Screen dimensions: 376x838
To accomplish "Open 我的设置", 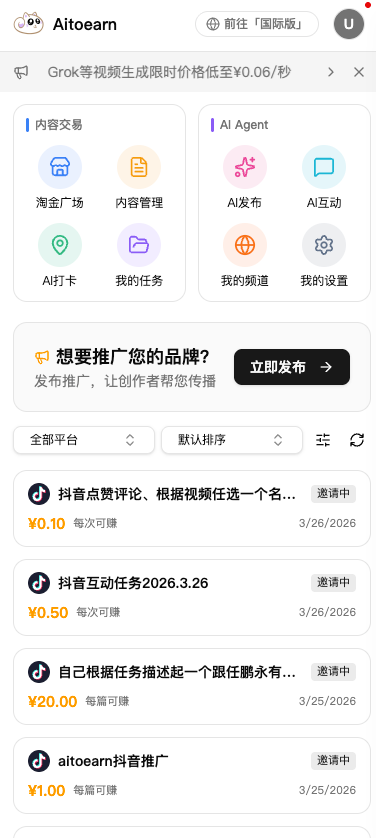I will coord(324,255).
